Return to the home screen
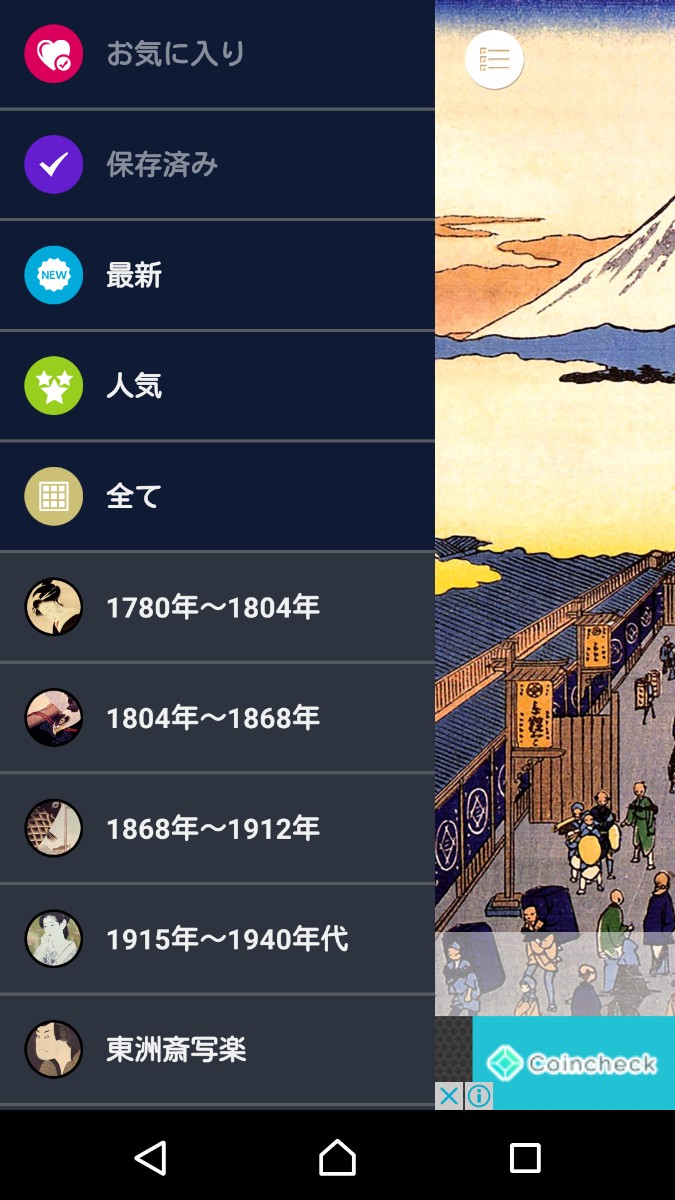This screenshot has height=1200, width=675. pos(337,1158)
